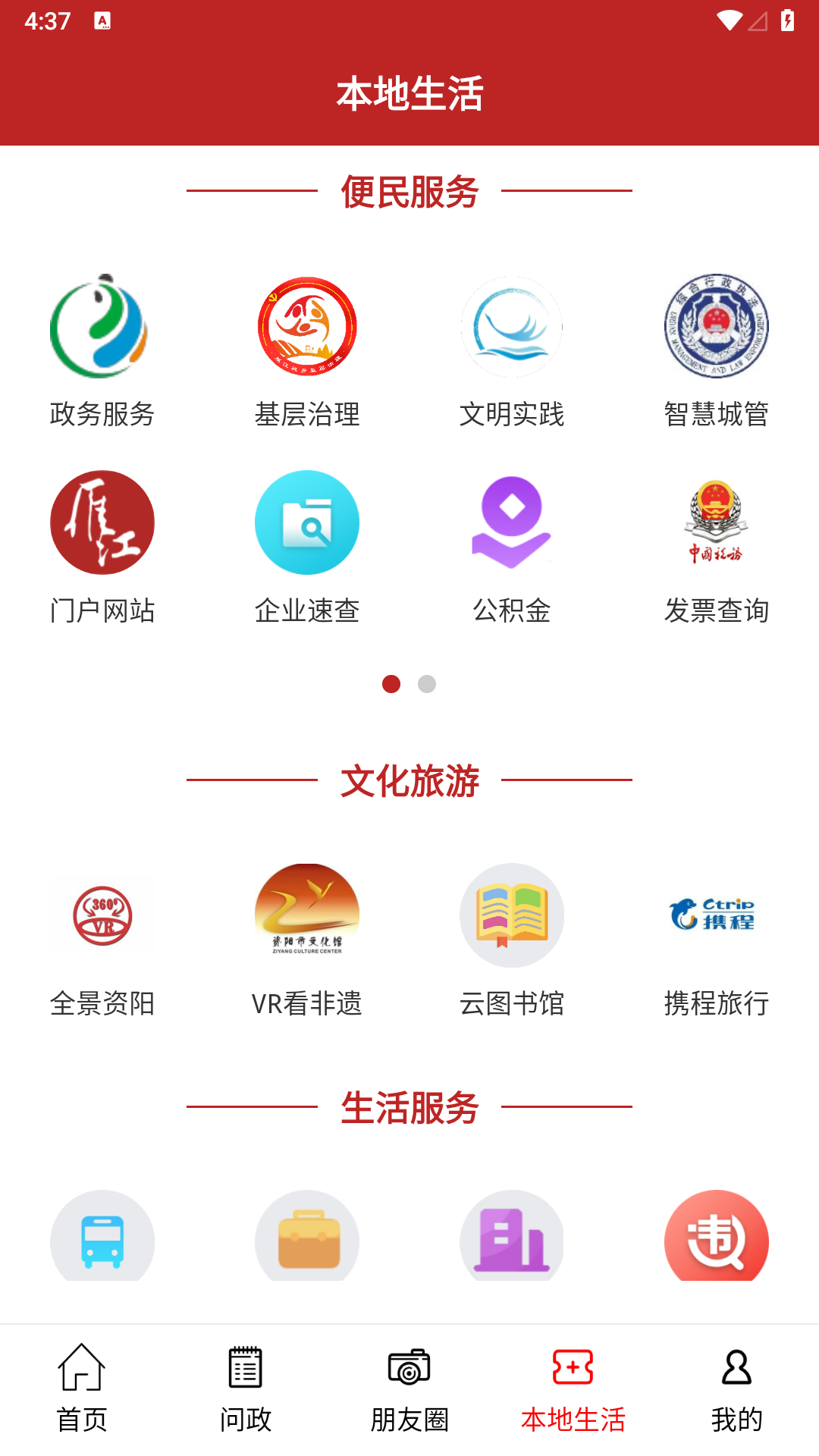Open the 云图书馆 cloud library
The image size is (819, 1456).
coord(512,915)
